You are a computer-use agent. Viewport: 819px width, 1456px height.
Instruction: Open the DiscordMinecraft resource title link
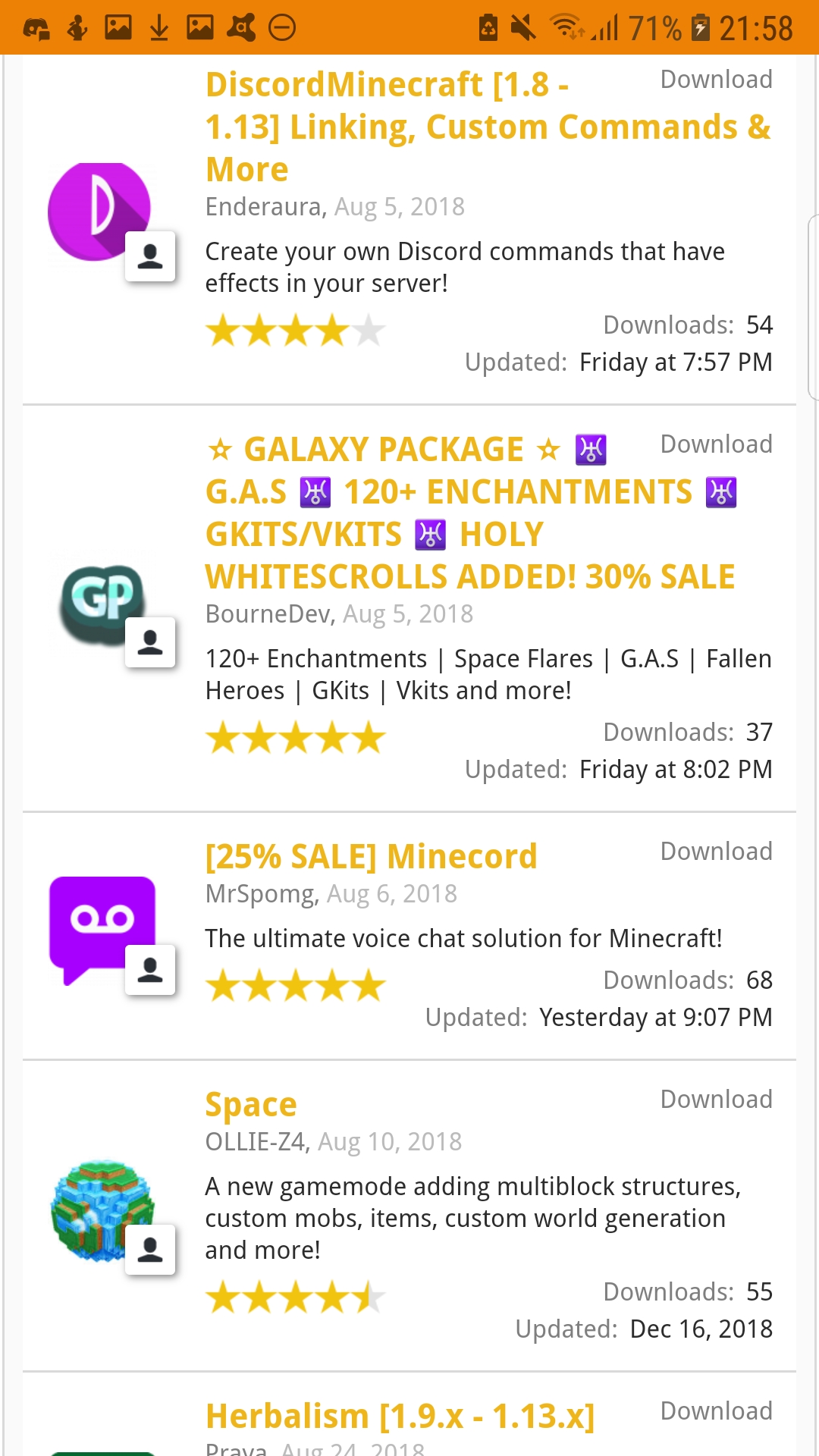488,127
